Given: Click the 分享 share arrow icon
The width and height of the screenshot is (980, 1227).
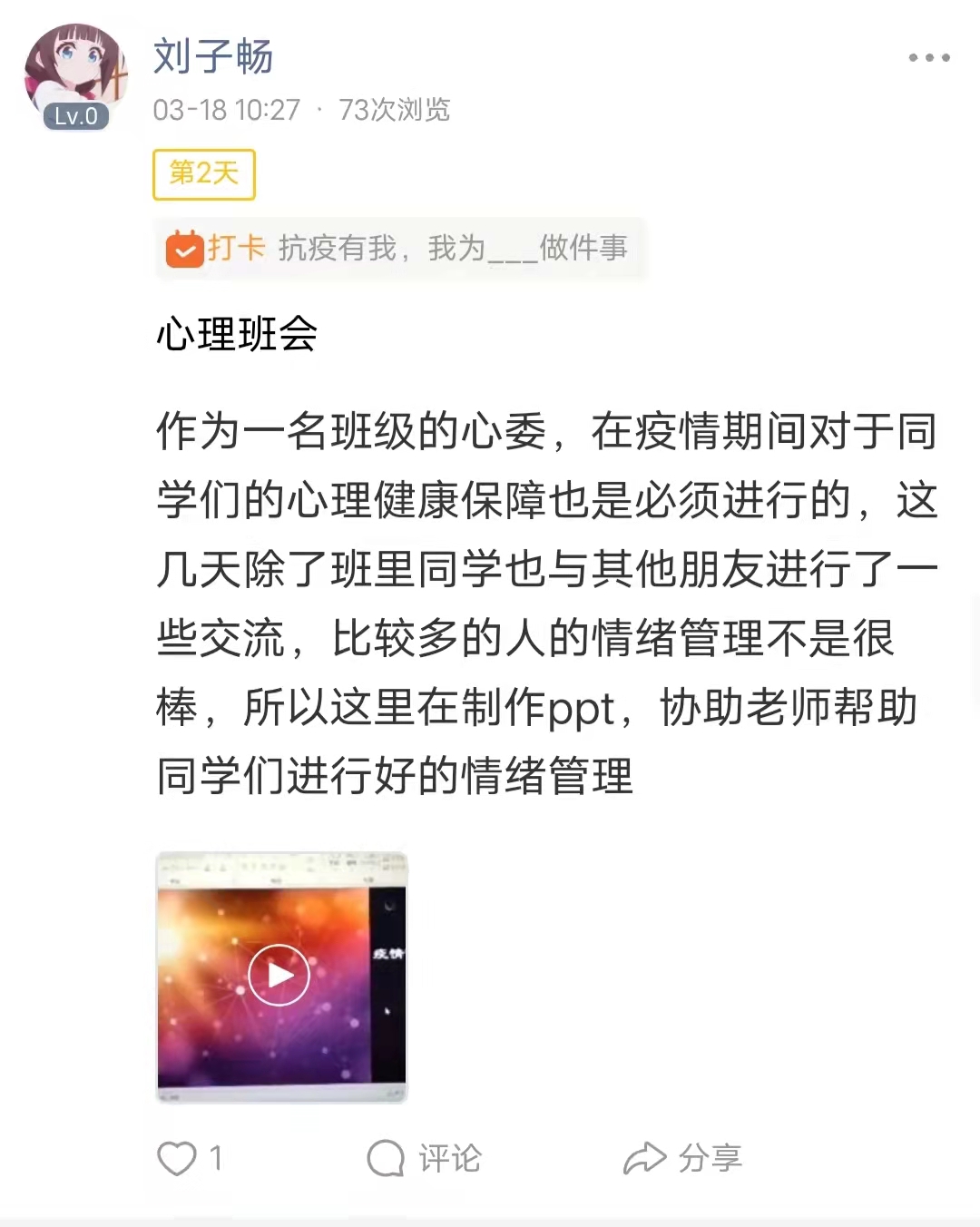Looking at the screenshot, I should (x=646, y=1157).
